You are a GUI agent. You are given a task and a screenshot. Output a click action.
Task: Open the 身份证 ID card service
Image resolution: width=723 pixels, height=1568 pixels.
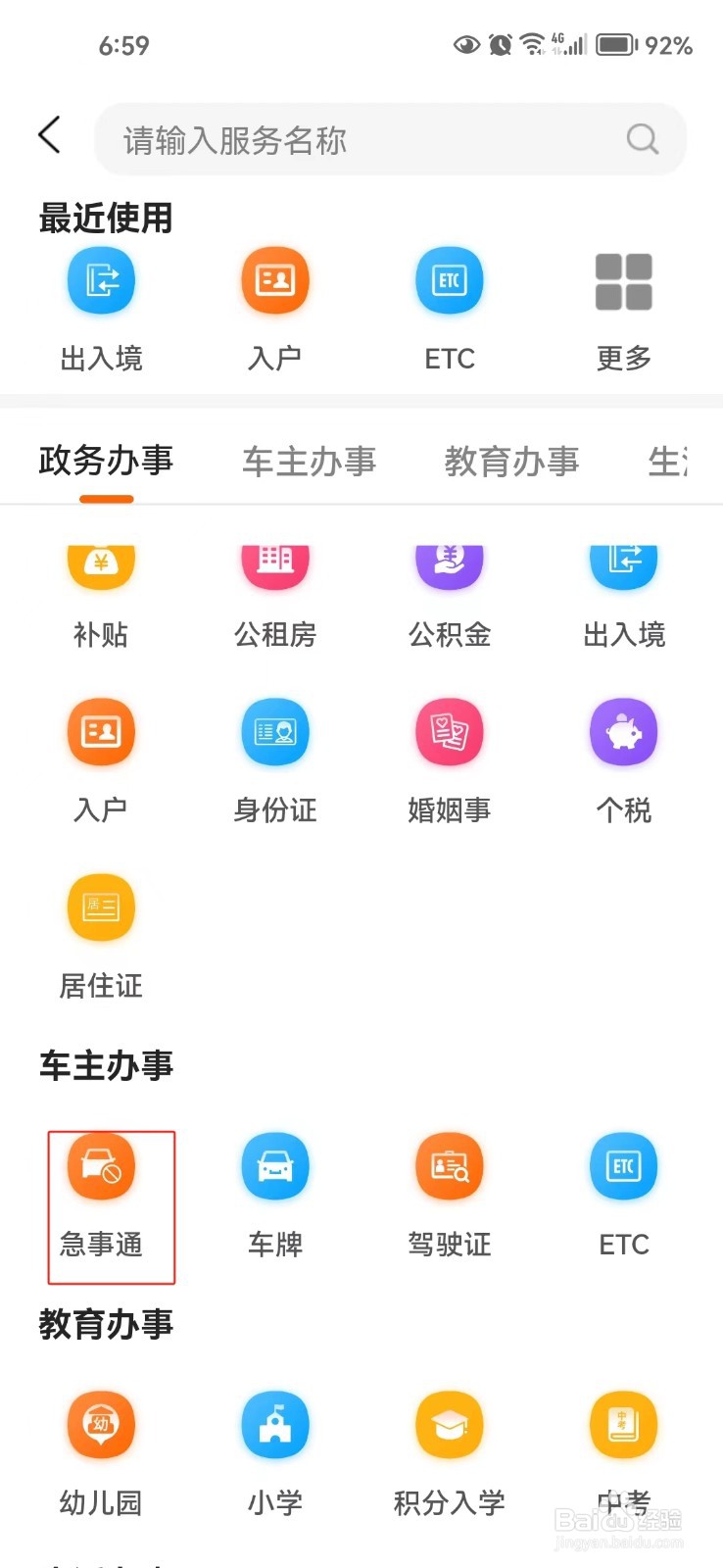(x=274, y=732)
